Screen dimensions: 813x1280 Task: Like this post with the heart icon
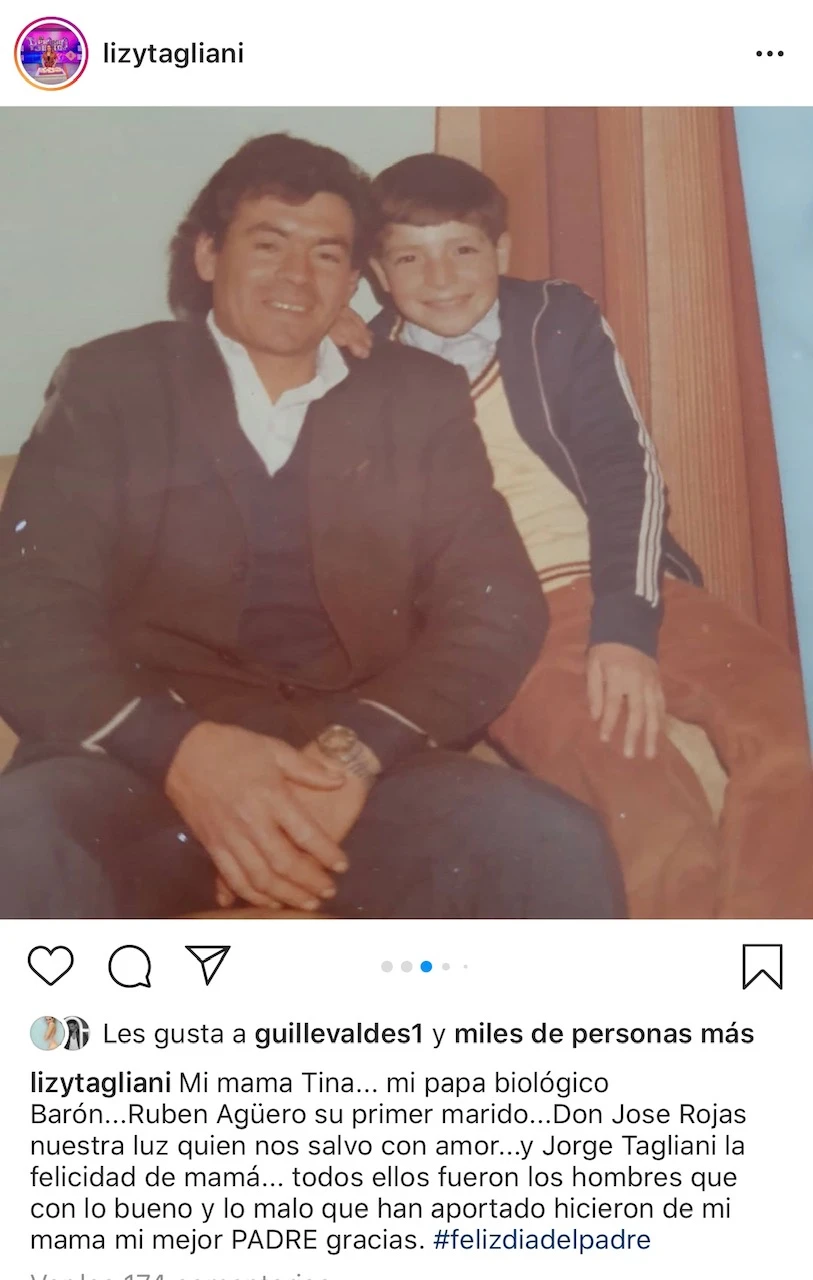pos(50,966)
